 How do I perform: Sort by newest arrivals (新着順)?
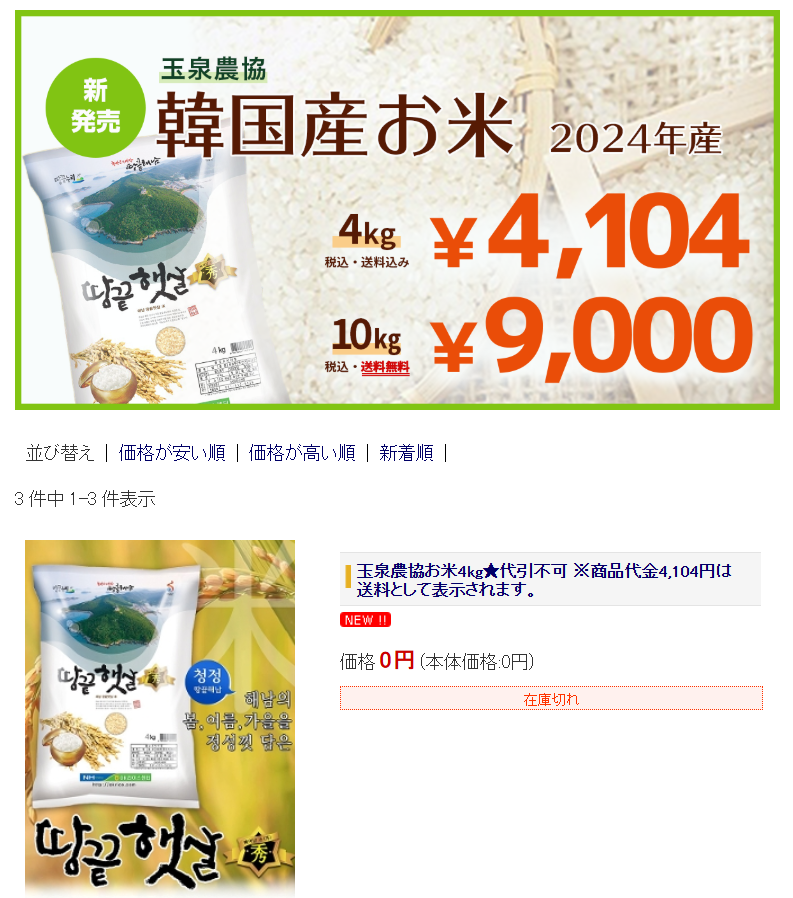pos(406,453)
